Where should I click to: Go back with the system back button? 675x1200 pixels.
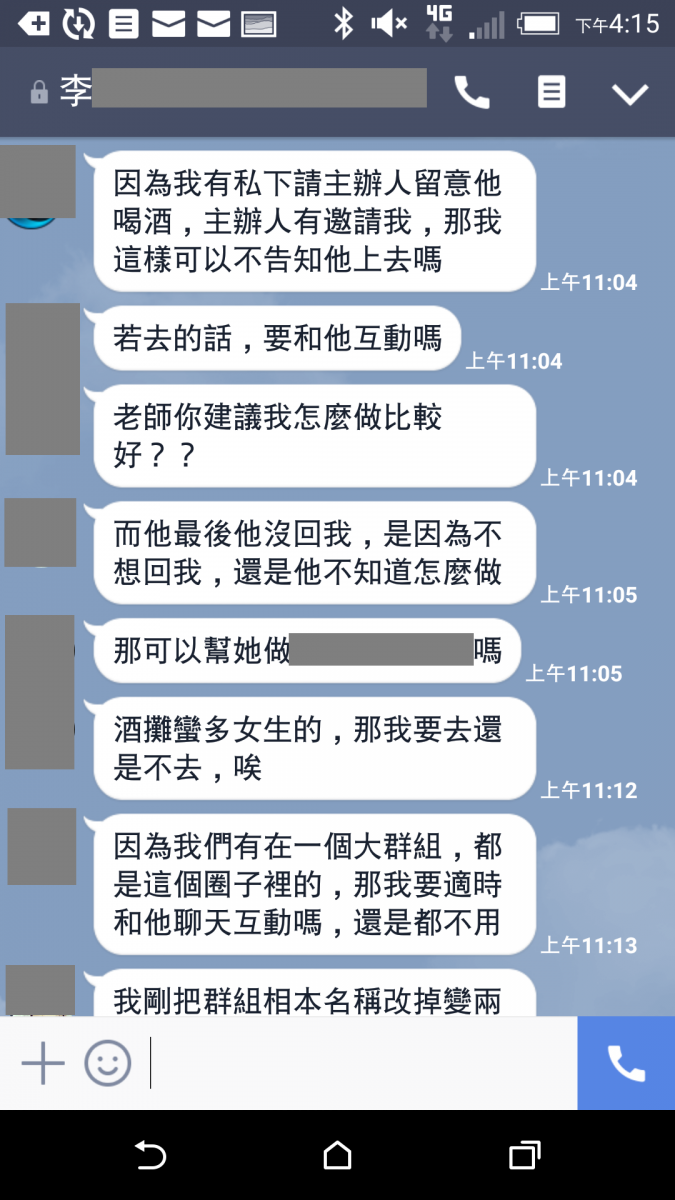click(x=150, y=1156)
